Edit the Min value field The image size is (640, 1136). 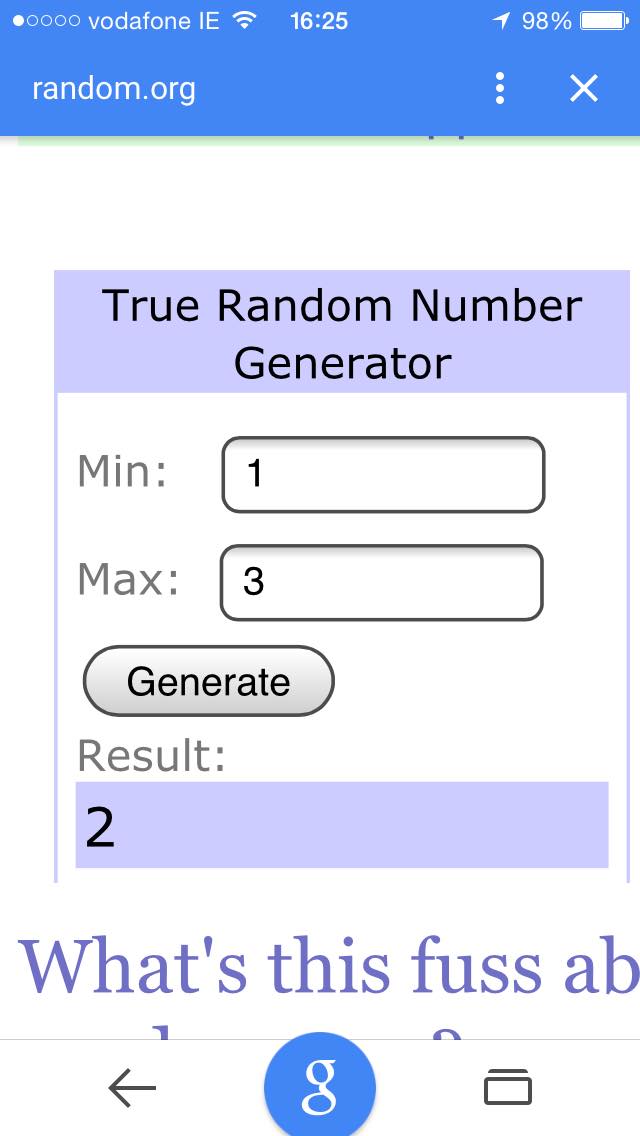coord(383,474)
